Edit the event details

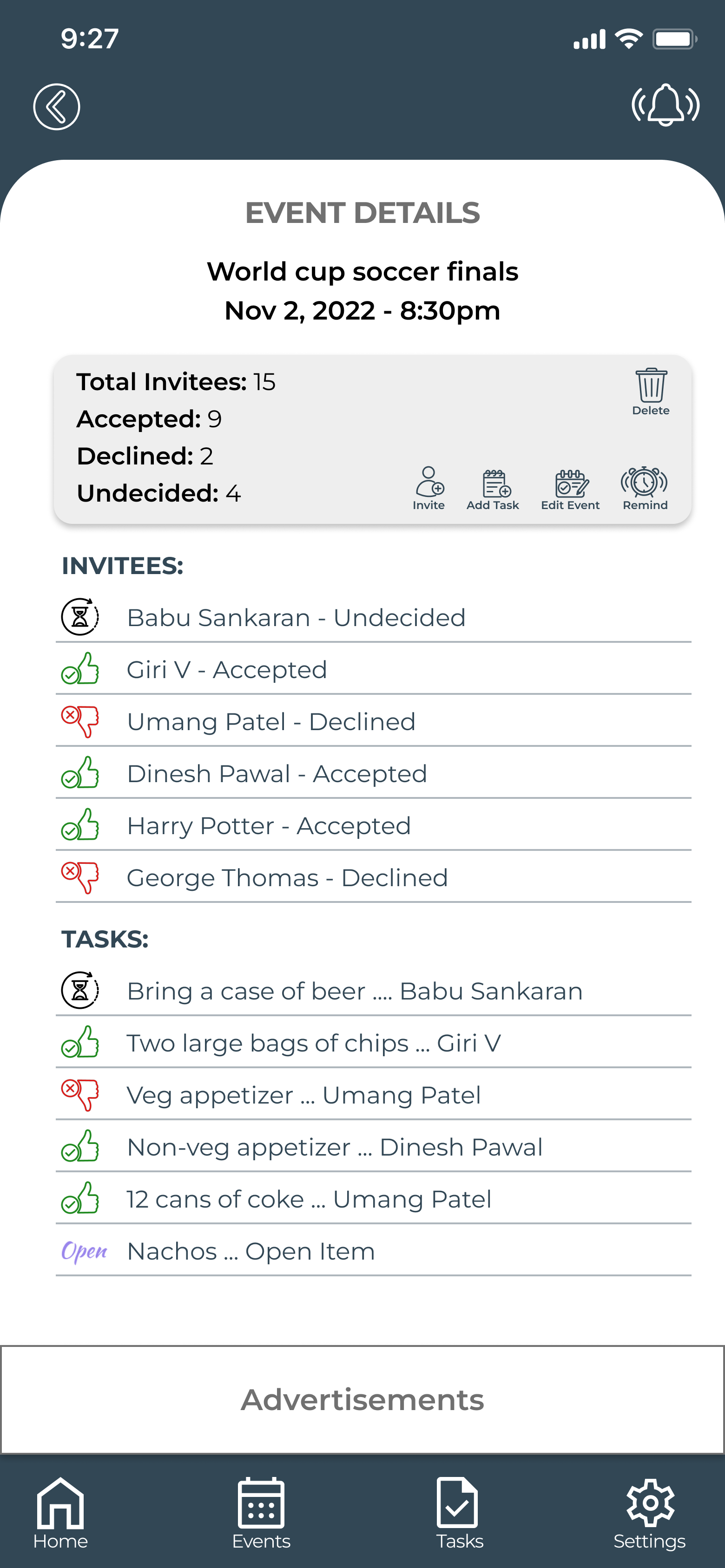570,489
